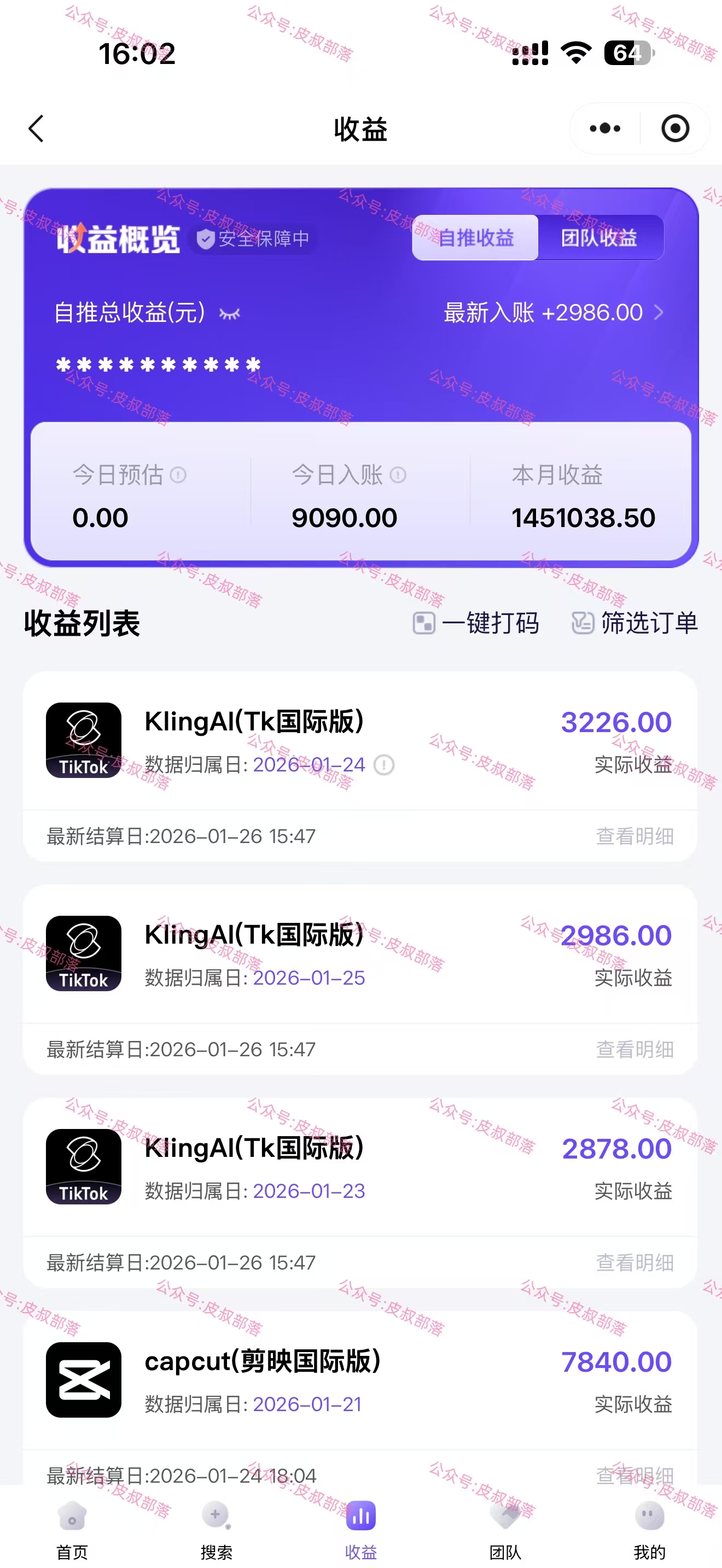Open the 搜索 page from bottom bar
The image size is (722, 1568).
[216, 1528]
